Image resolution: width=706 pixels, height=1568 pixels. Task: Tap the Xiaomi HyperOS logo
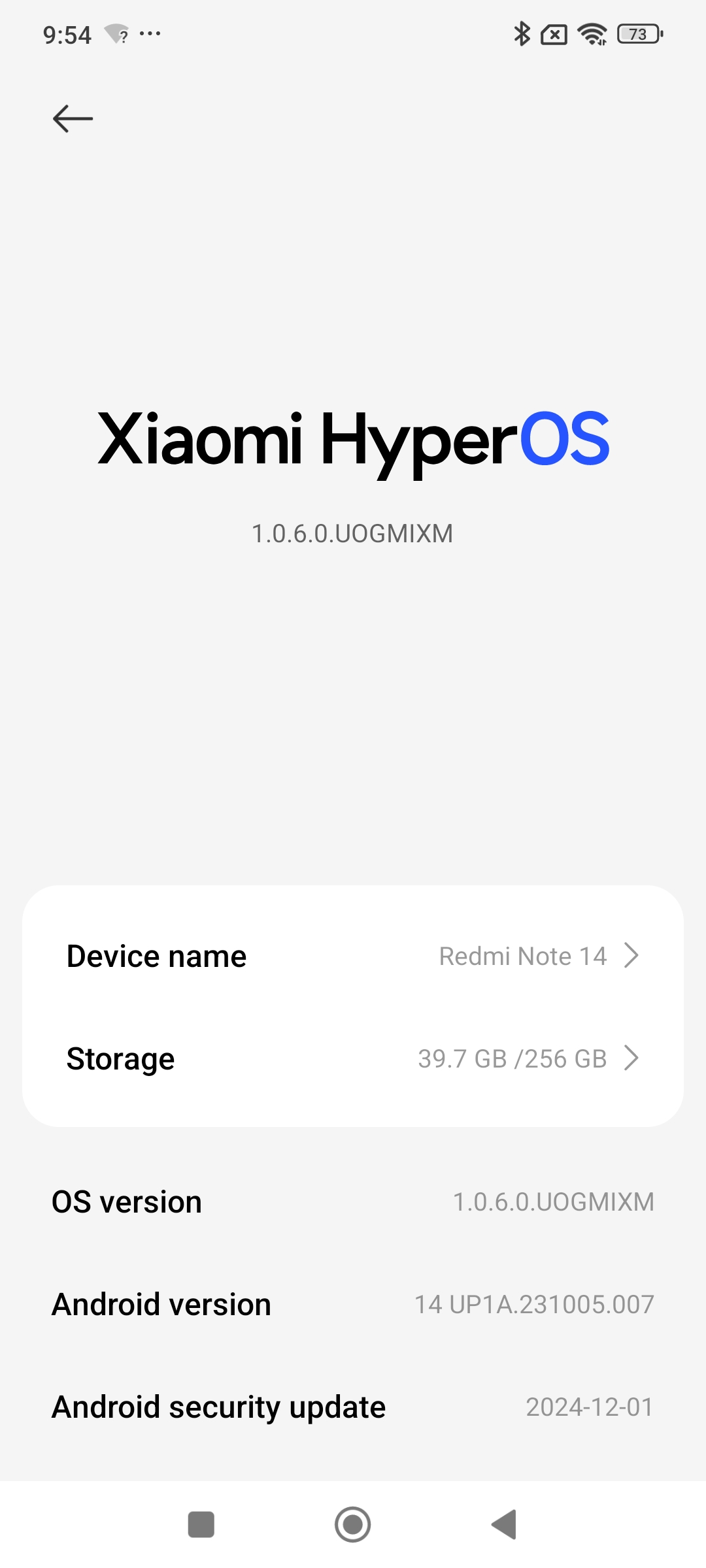pos(353,440)
